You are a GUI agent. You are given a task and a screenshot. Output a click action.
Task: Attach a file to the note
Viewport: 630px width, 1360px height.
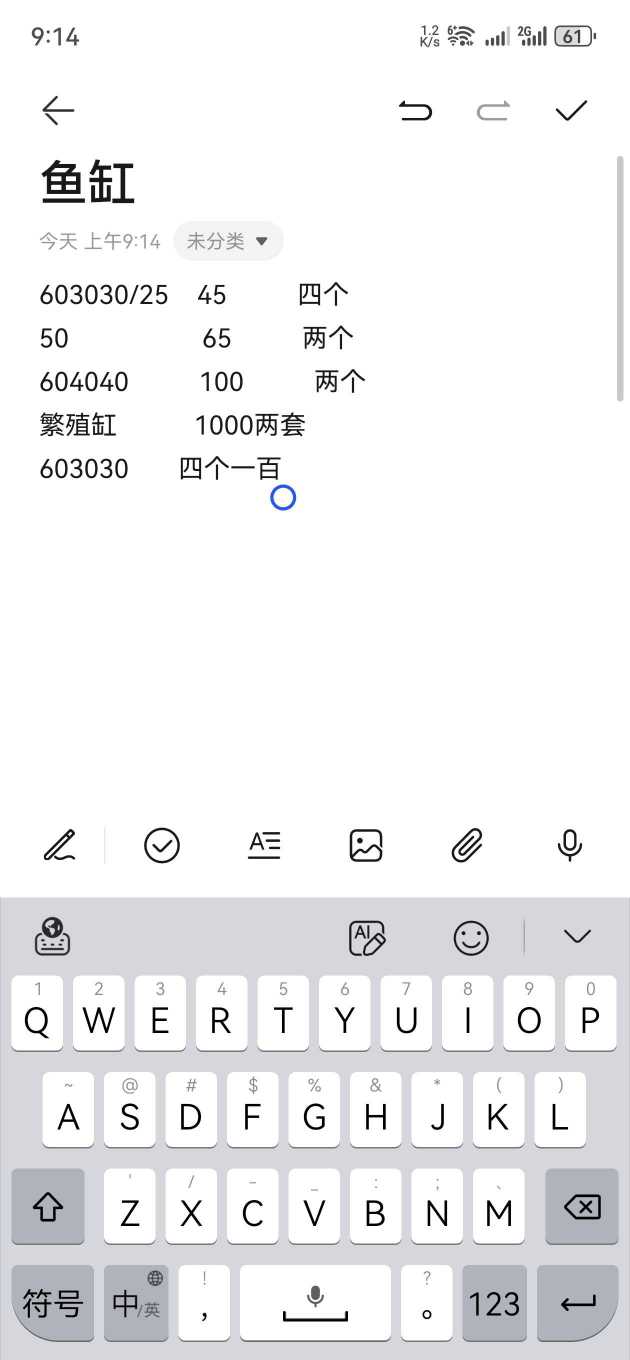coord(468,846)
